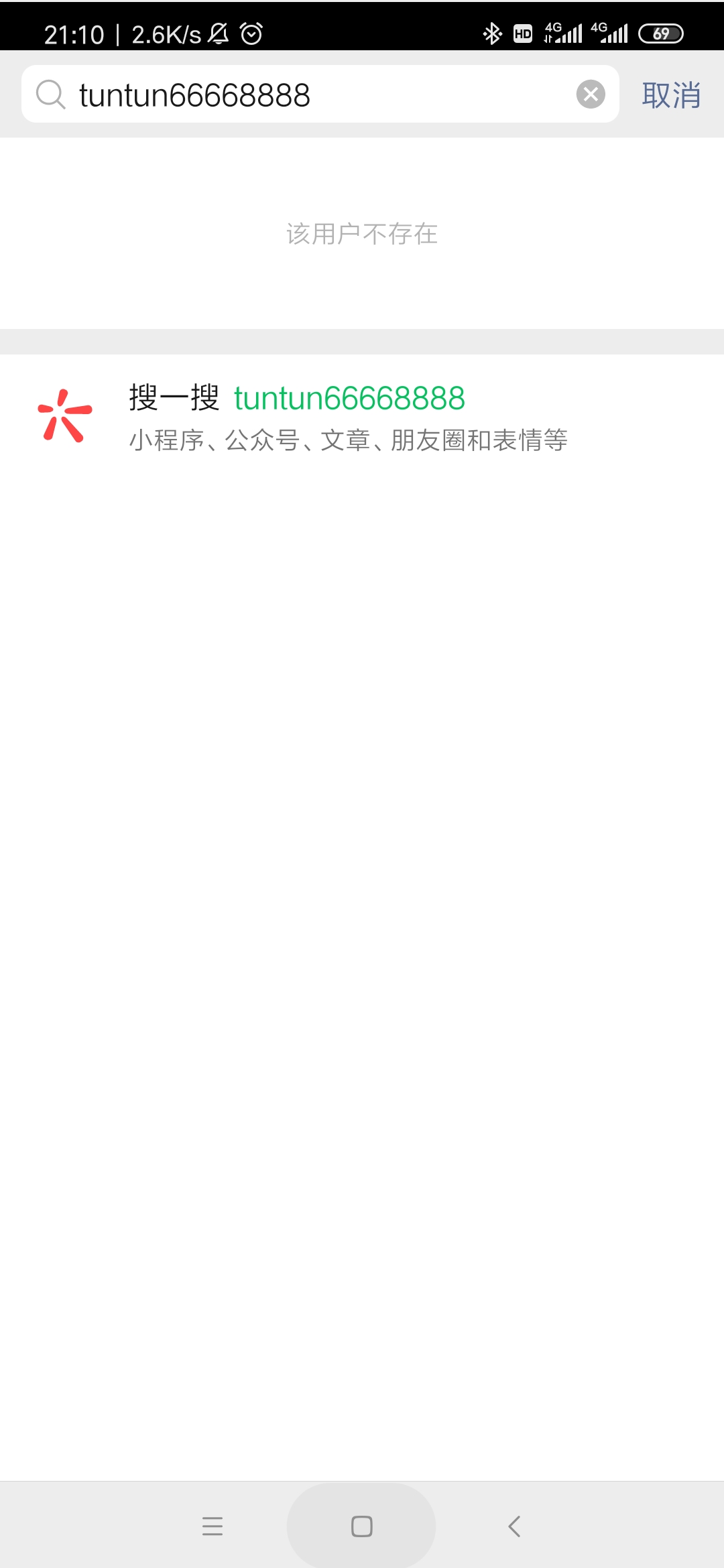Clear the search text with the X icon
The height and width of the screenshot is (1568, 724).
591,94
